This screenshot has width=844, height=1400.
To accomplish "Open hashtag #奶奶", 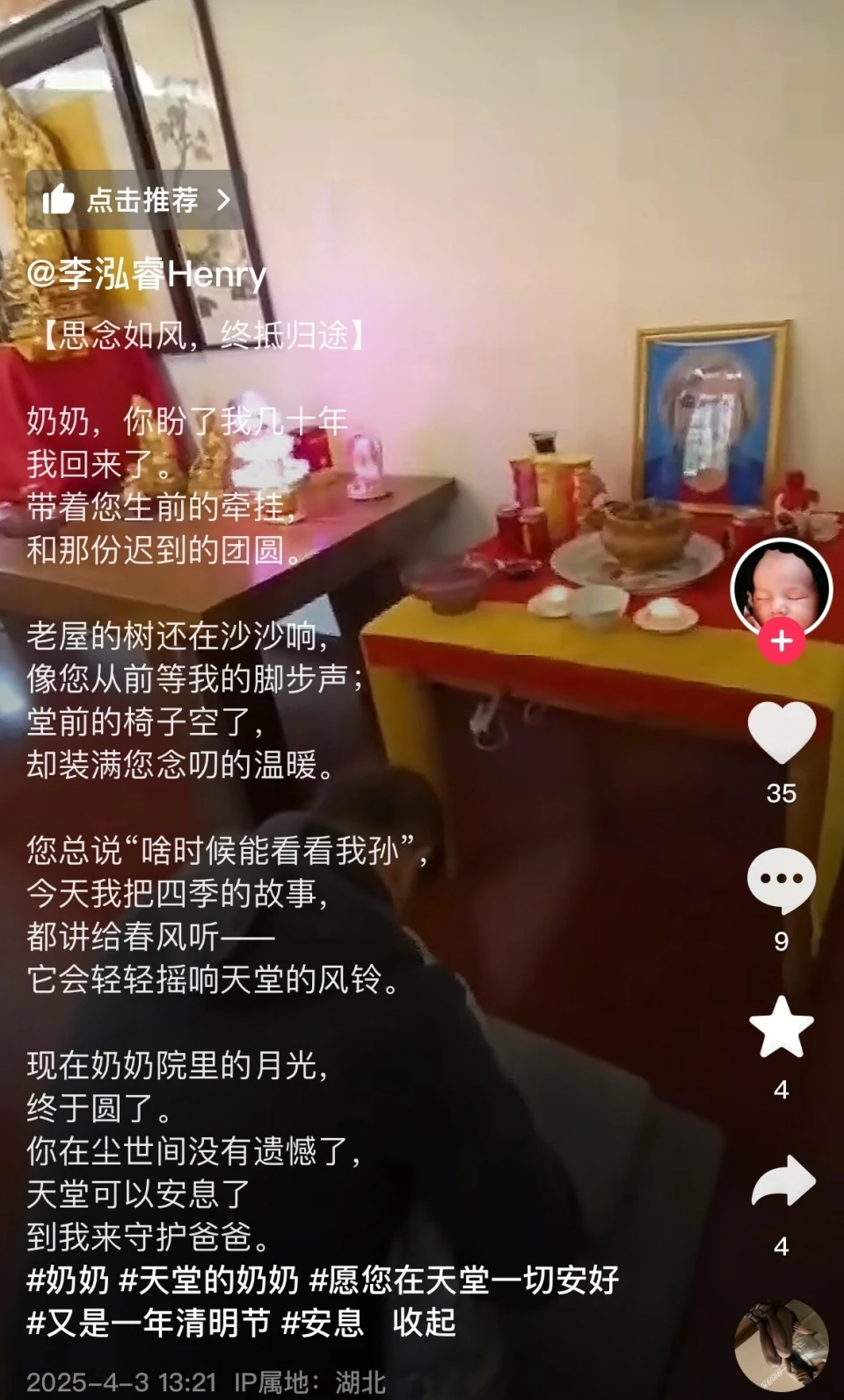I will (68, 1280).
